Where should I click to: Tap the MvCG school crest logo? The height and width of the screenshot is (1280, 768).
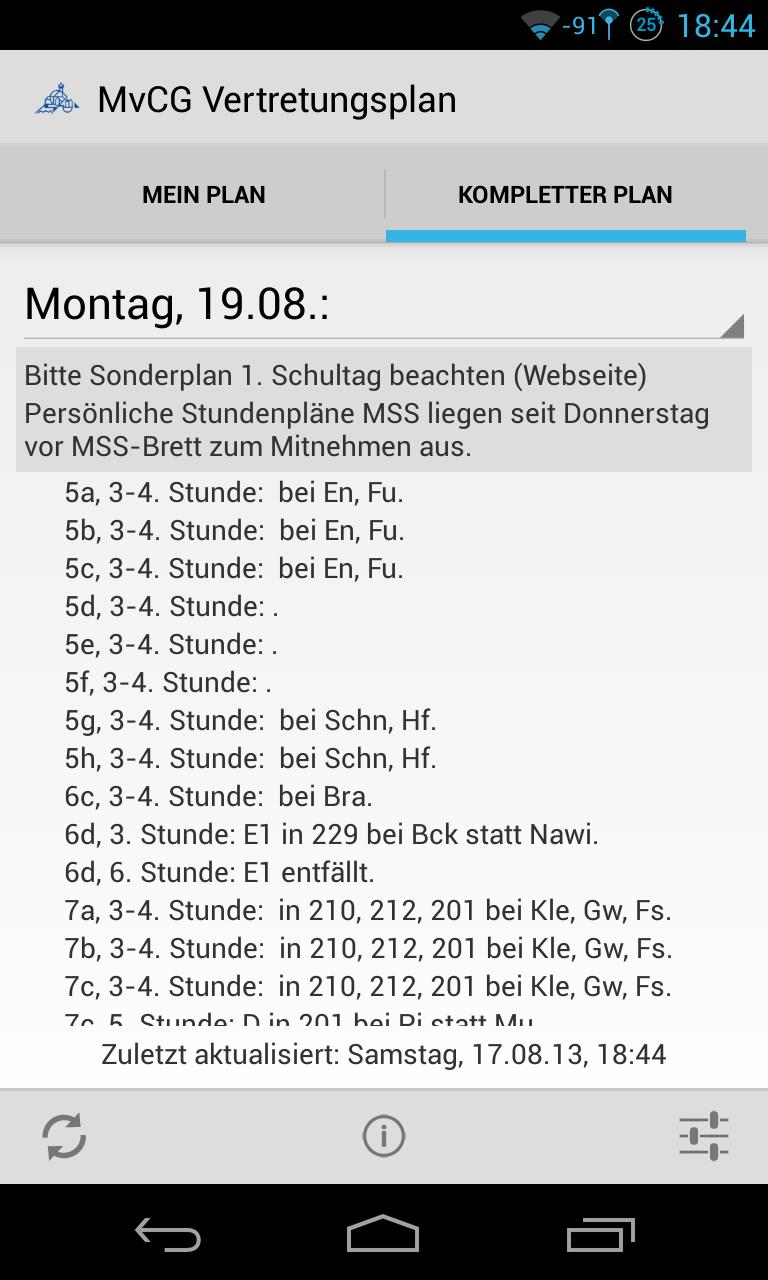(x=57, y=97)
